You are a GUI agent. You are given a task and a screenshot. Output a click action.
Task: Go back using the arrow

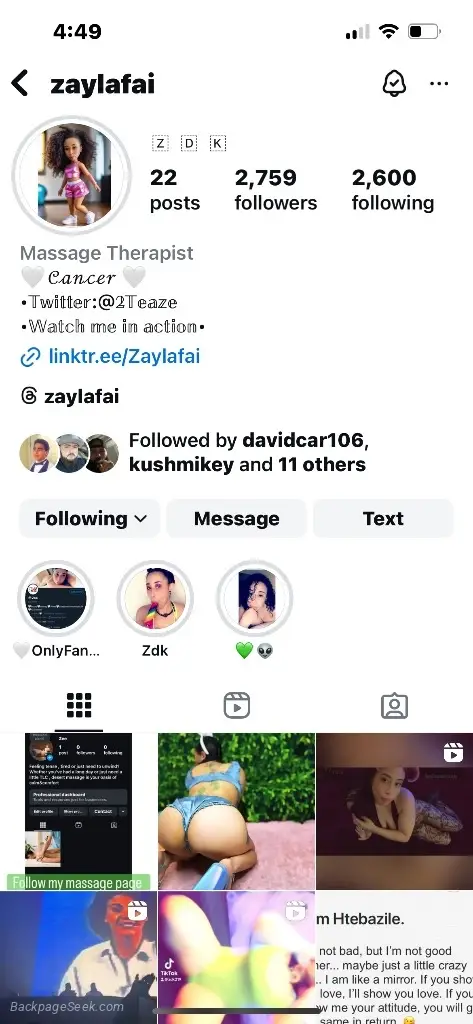pos(20,84)
